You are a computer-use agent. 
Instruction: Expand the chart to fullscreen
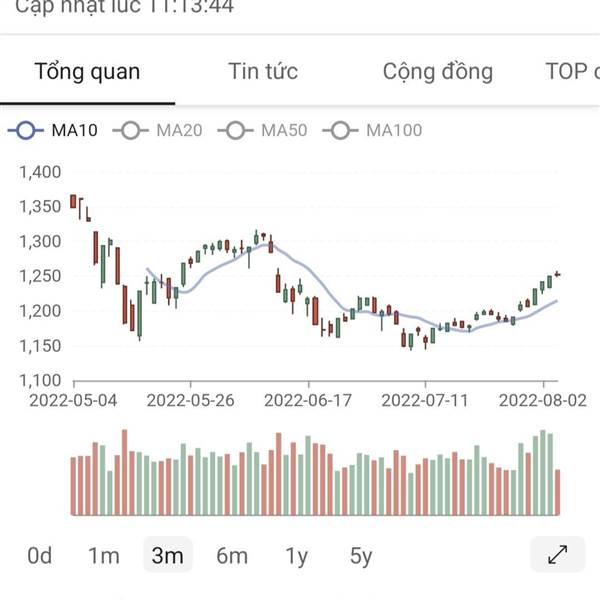[x=557, y=554]
